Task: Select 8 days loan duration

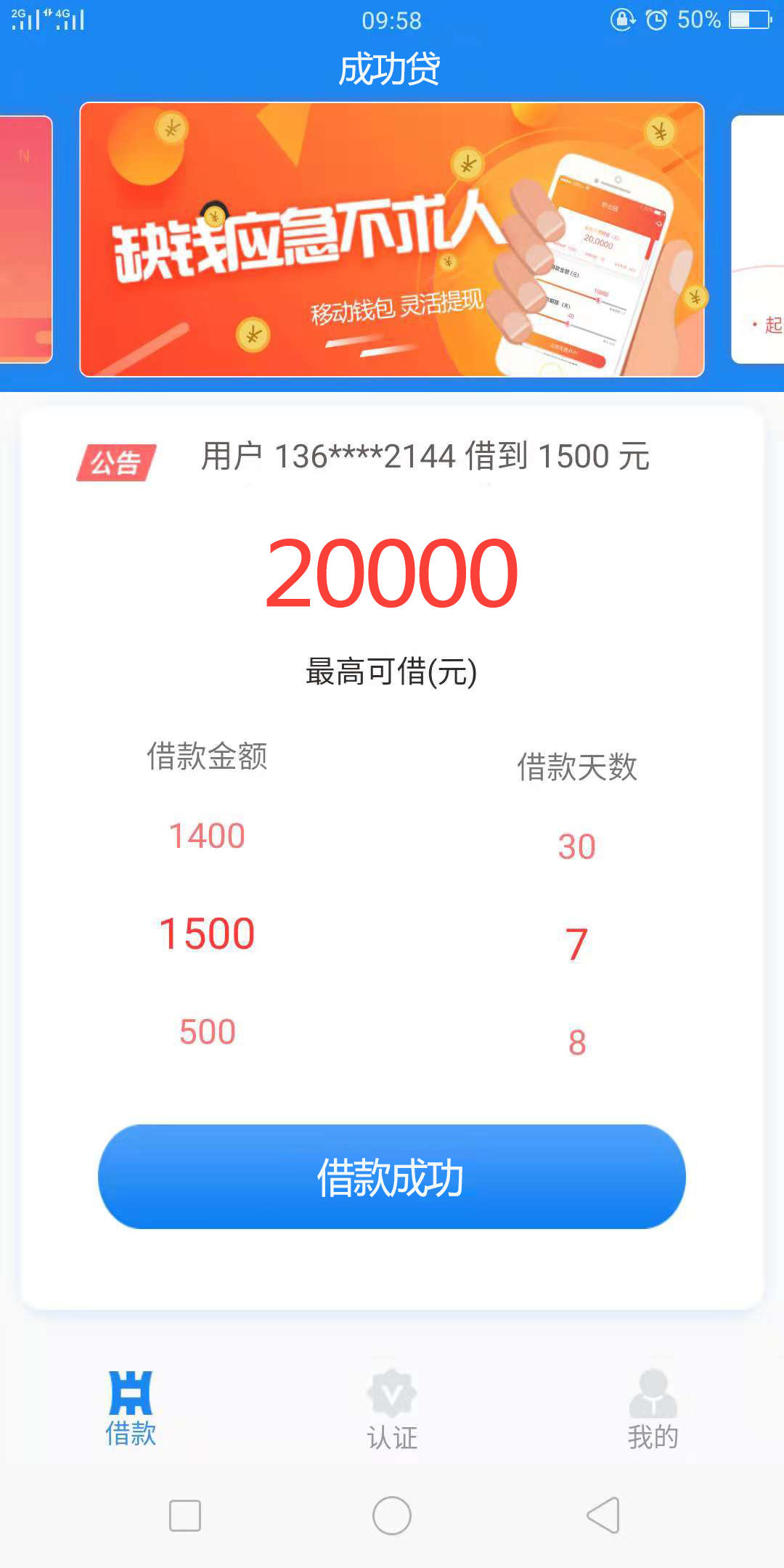Action: tap(577, 1043)
